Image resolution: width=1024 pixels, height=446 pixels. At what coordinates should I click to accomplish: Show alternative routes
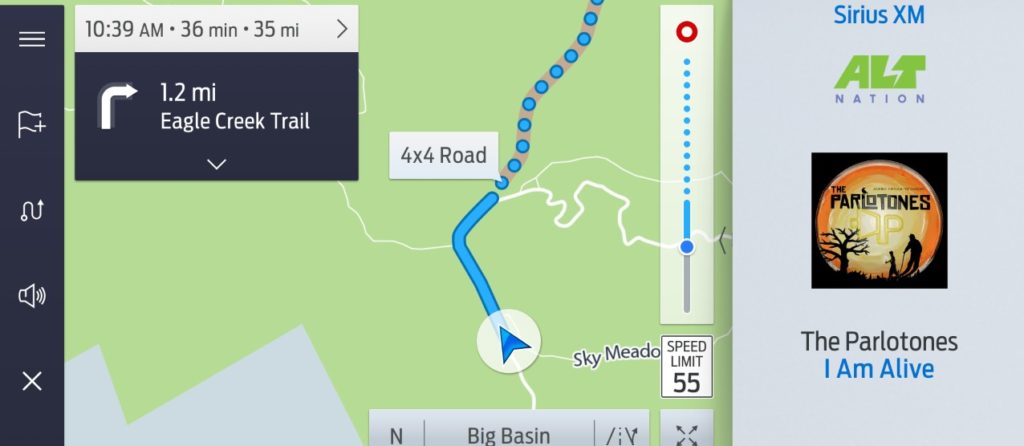[32, 210]
